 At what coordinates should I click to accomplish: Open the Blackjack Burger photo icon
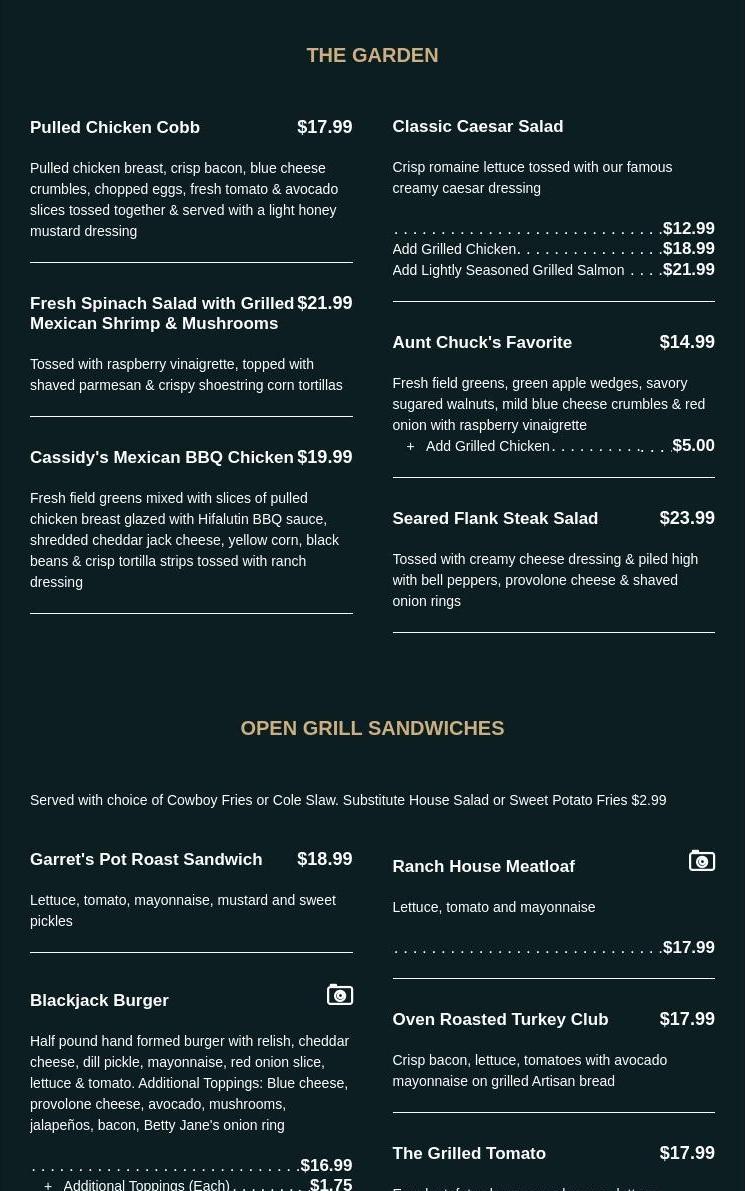(x=339, y=995)
